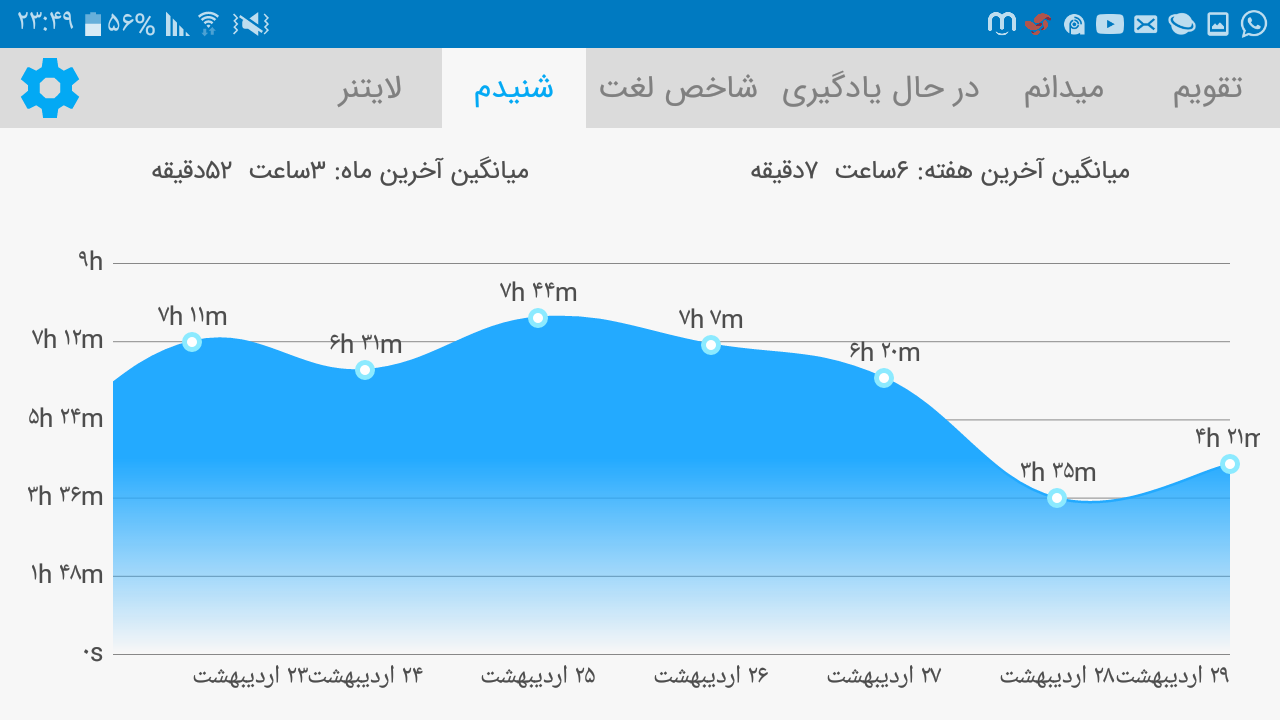
Task: Open the در حال یادگیری tab
Action: pos(880,88)
